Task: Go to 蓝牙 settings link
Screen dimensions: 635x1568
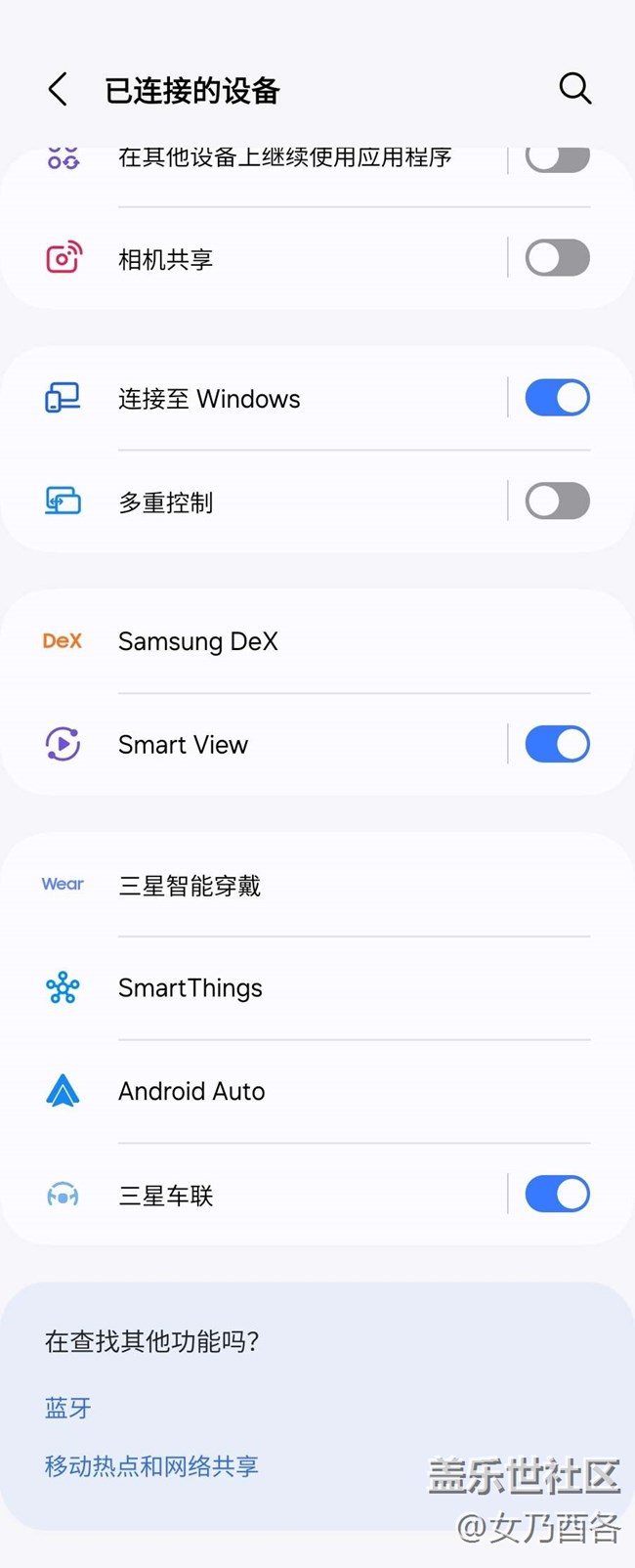Action: pos(68,1408)
